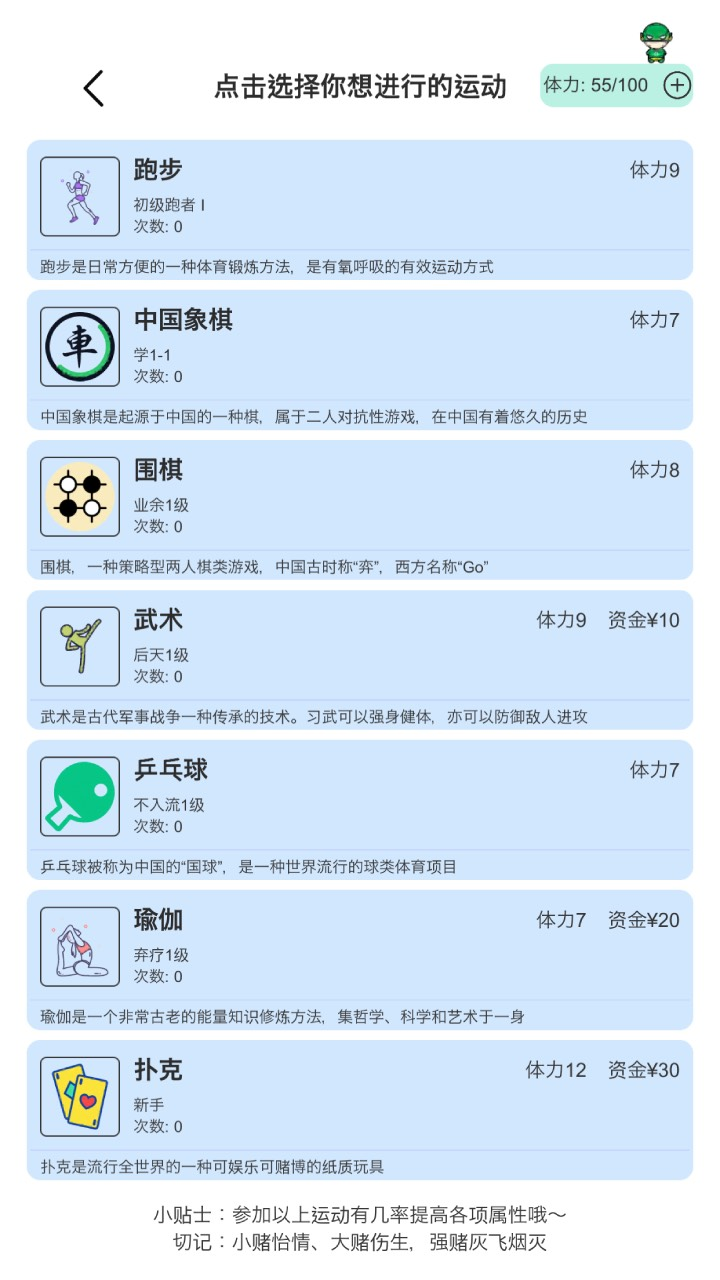Go back using the arrow icon

point(93,88)
